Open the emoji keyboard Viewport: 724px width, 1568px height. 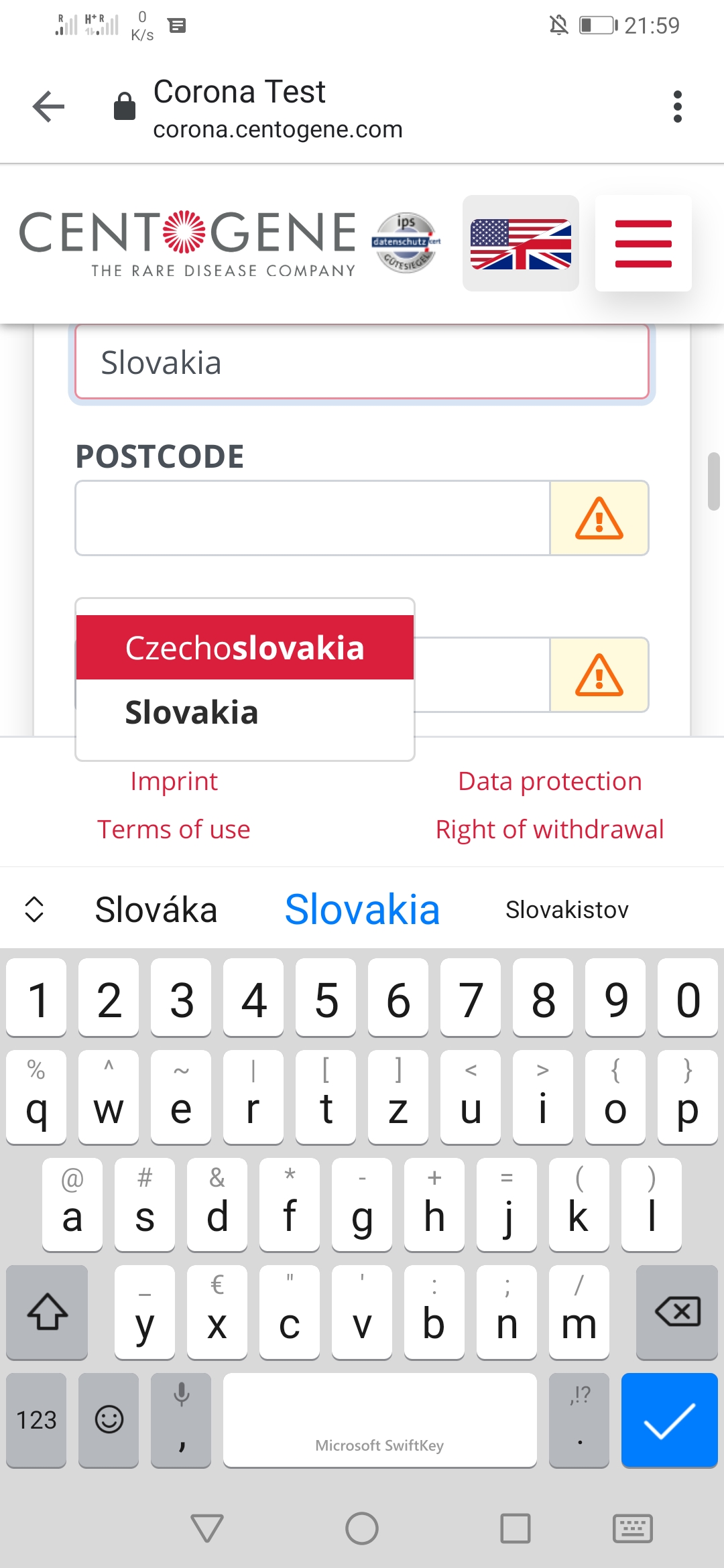tap(109, 1421)
